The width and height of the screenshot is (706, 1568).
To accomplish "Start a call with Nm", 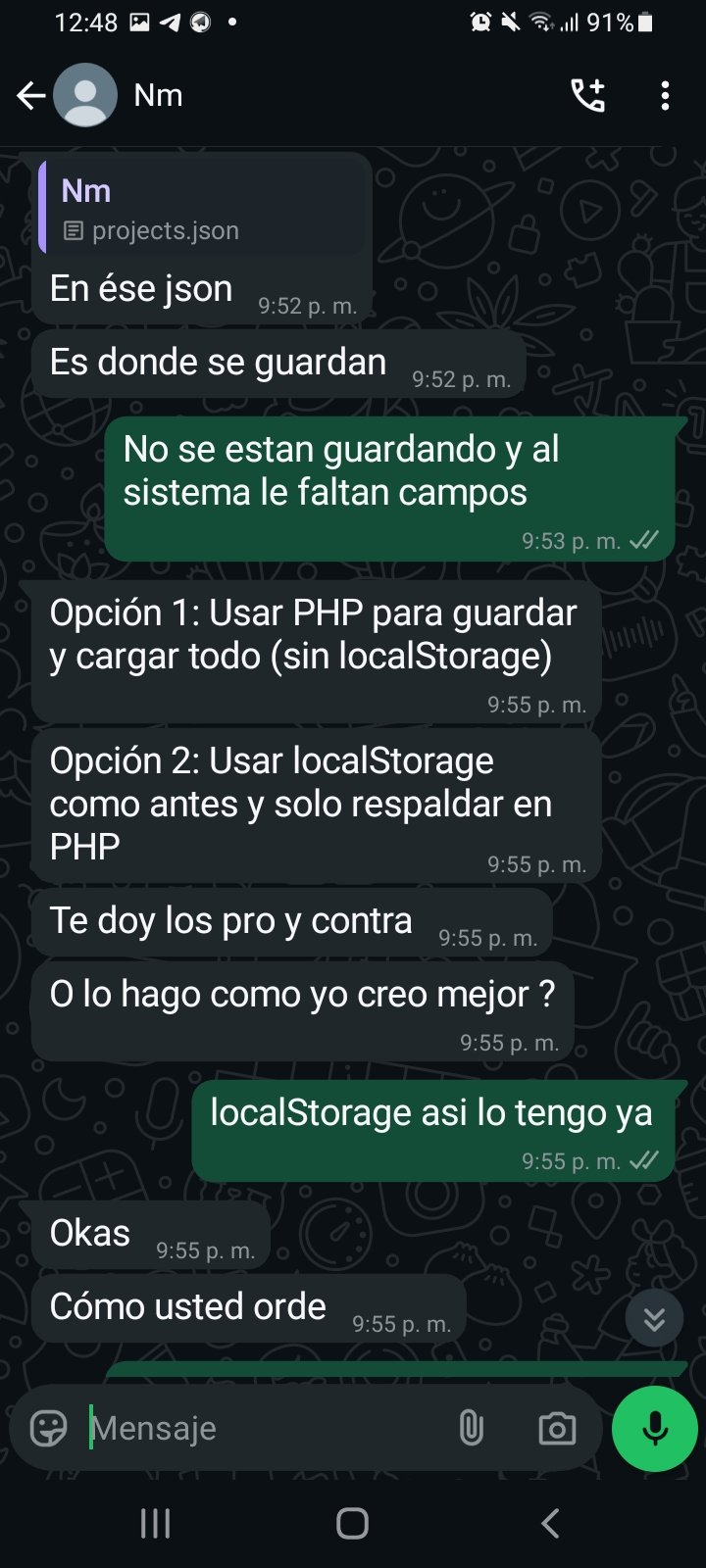I will 588,95.
